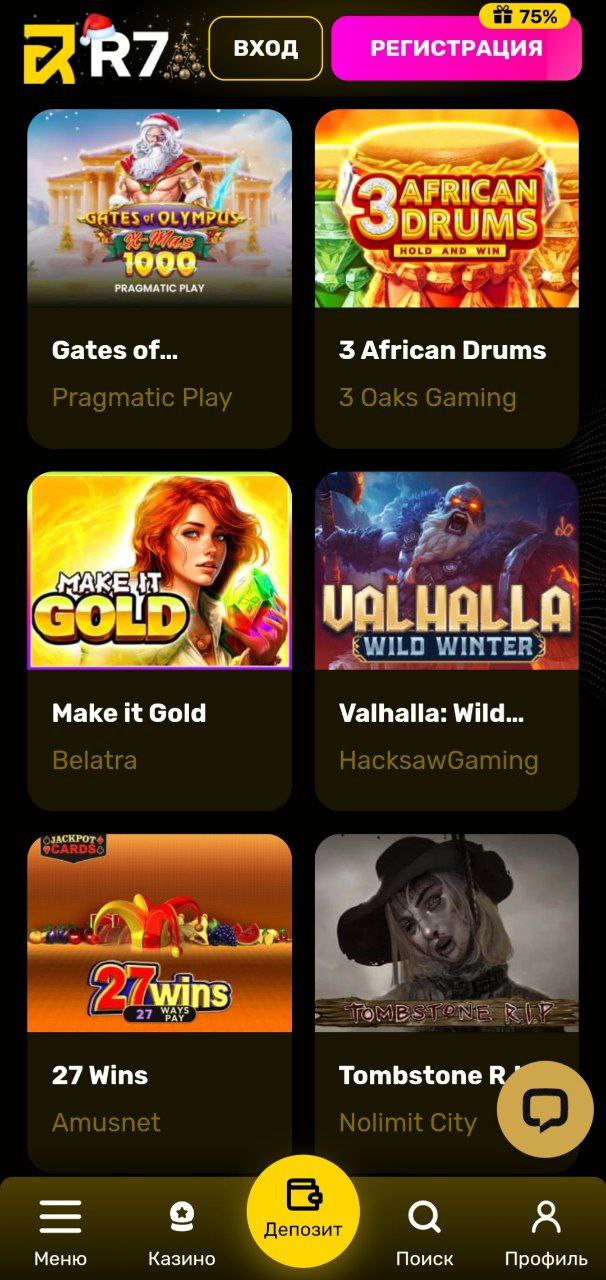The height and width of the screenshot is (1280, 606).
Task: Open the Меню tab
Action: [60, 1233]
